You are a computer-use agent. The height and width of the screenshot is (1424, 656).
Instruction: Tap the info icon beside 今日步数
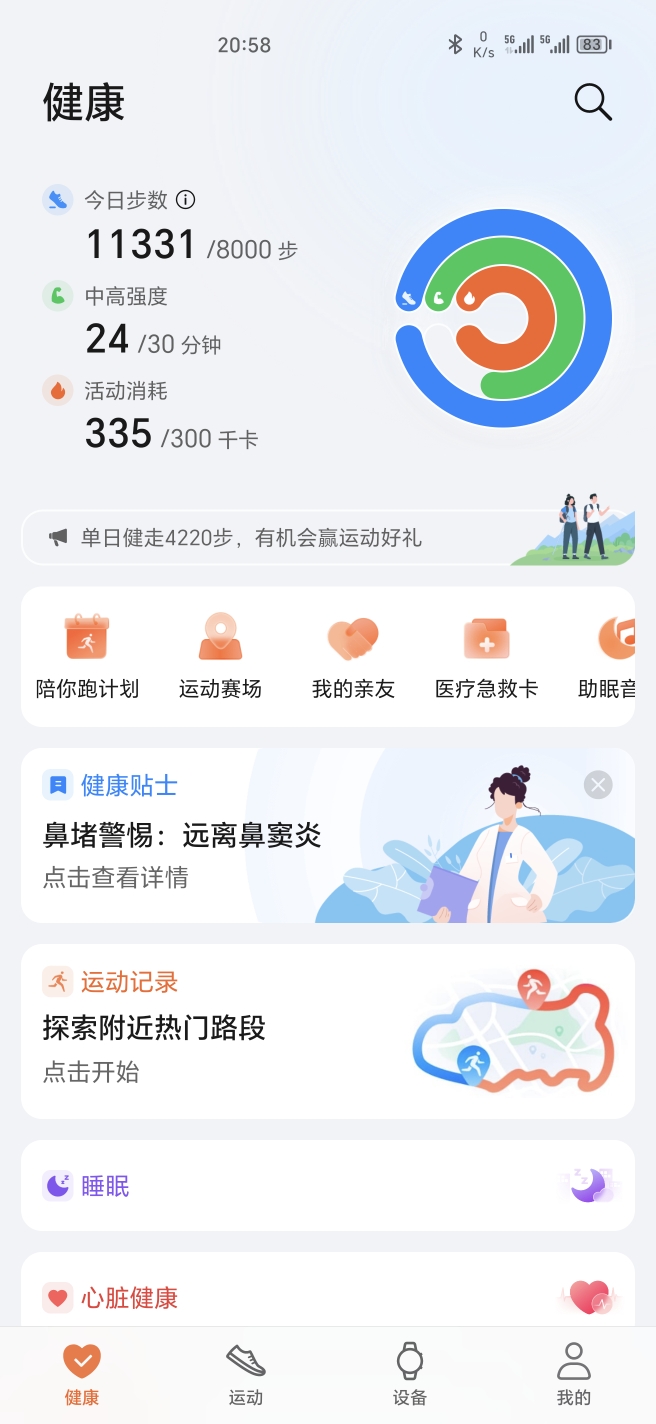[185, 200]
